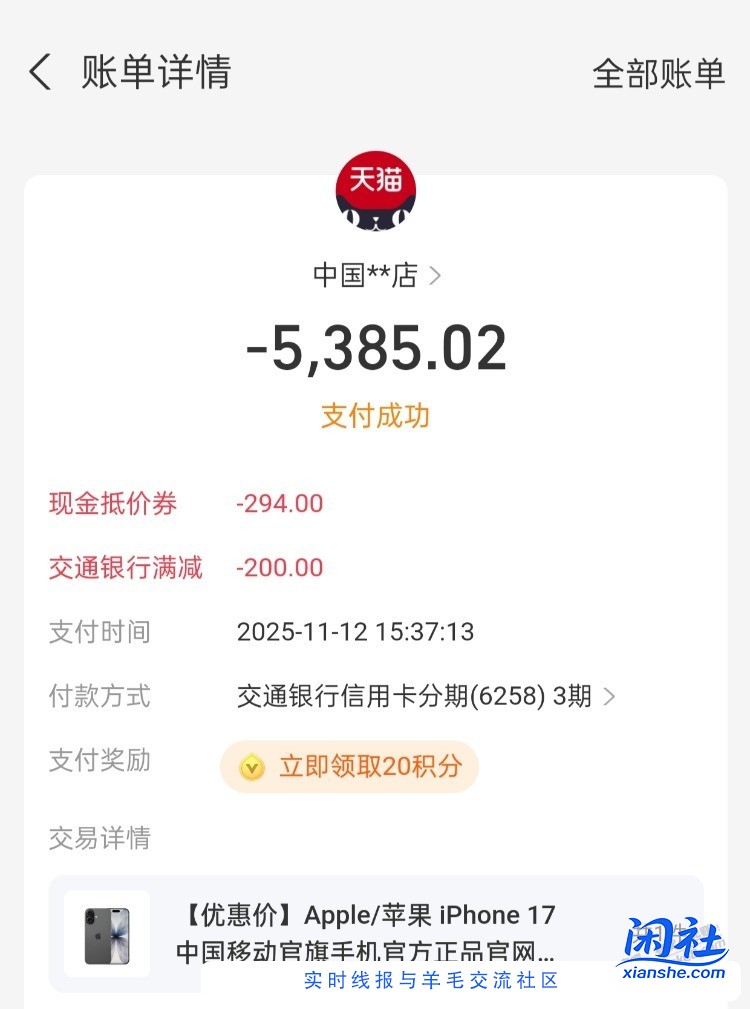Tap the back arrow icon
The image size is (750, 1009).
point(39,72)
